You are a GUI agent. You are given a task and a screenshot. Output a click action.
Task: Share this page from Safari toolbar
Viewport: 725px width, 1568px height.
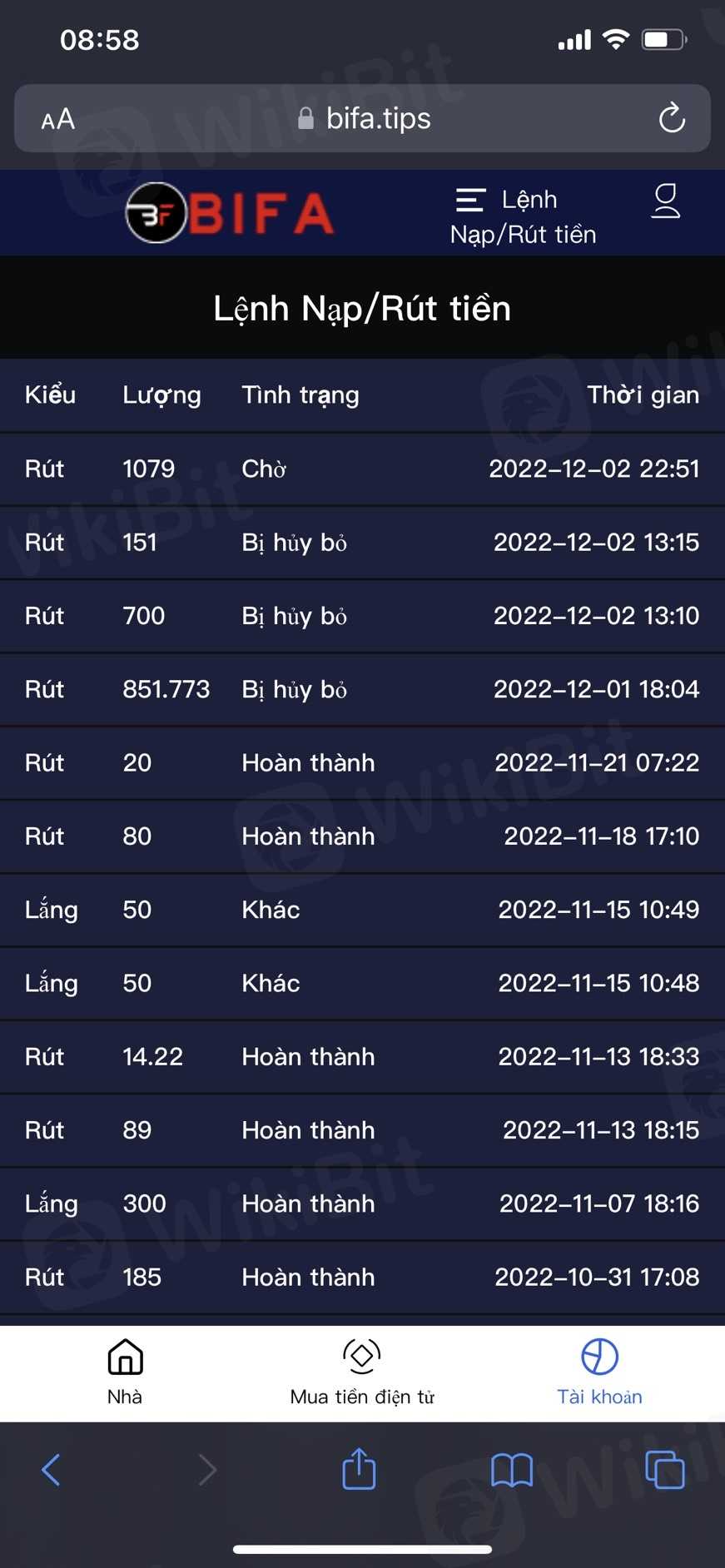[359, 1469]
